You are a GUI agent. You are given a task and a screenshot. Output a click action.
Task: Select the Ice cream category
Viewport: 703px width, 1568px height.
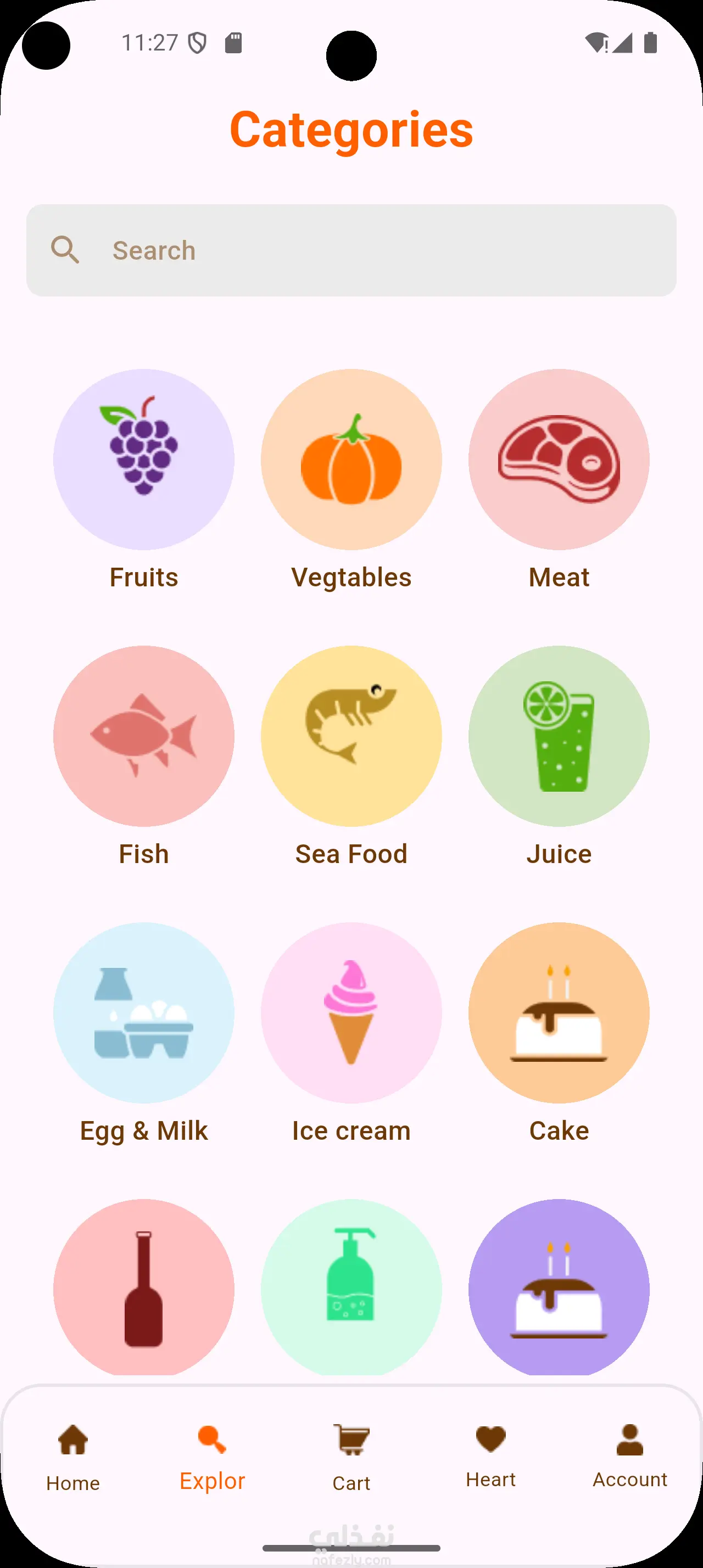pos(351,1013)
